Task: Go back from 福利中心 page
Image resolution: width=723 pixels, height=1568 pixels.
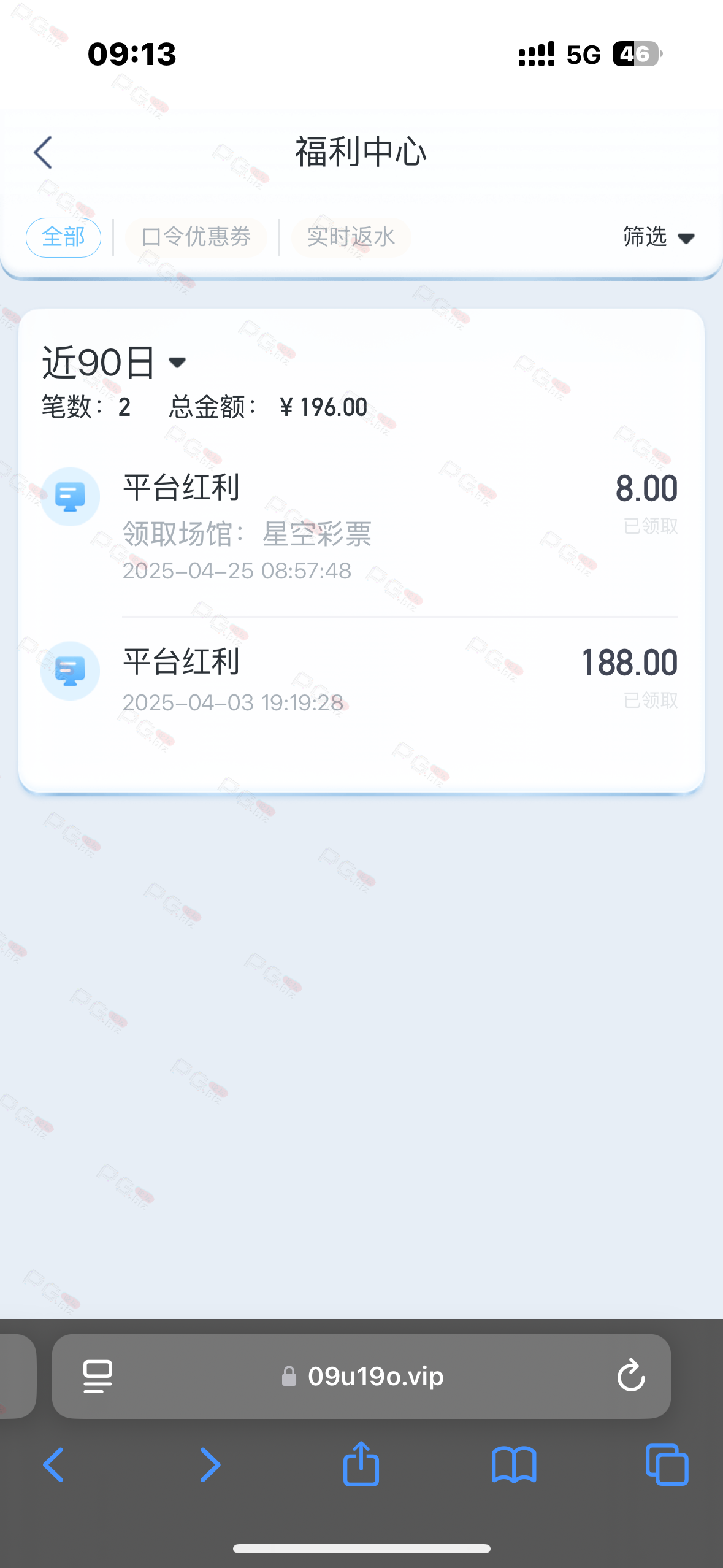Action: (x=43, y=152)
